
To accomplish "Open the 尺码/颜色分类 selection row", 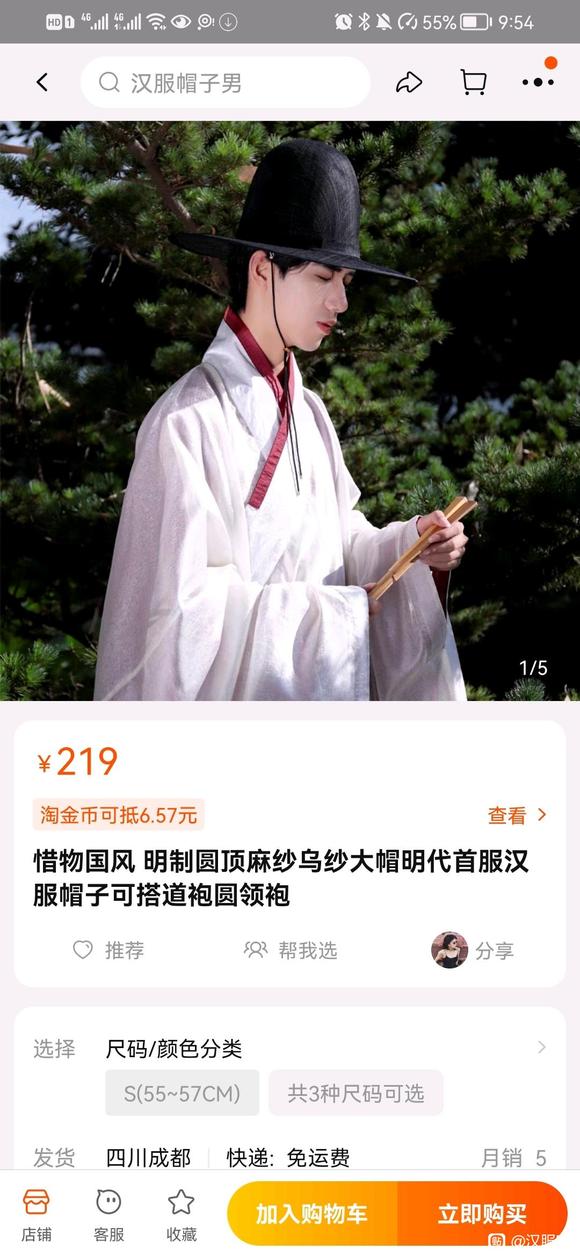I will [290, 1048].
